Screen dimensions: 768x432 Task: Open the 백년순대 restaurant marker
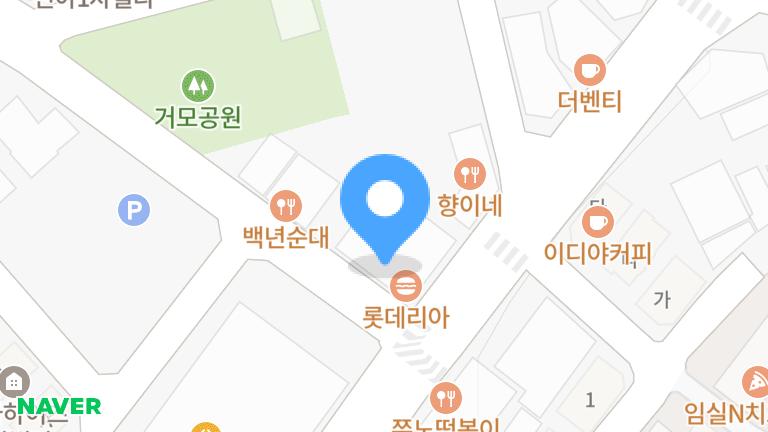pyautogui.click(x=287, y=205)
